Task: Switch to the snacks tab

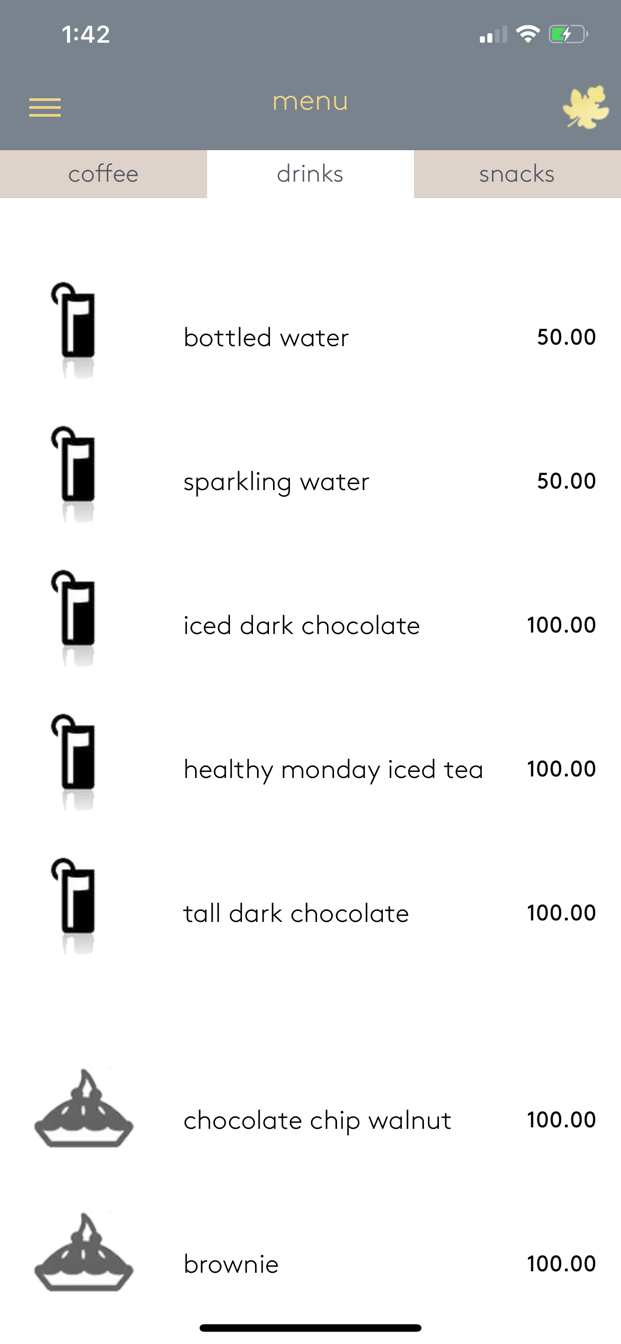Action: point(516,174)
